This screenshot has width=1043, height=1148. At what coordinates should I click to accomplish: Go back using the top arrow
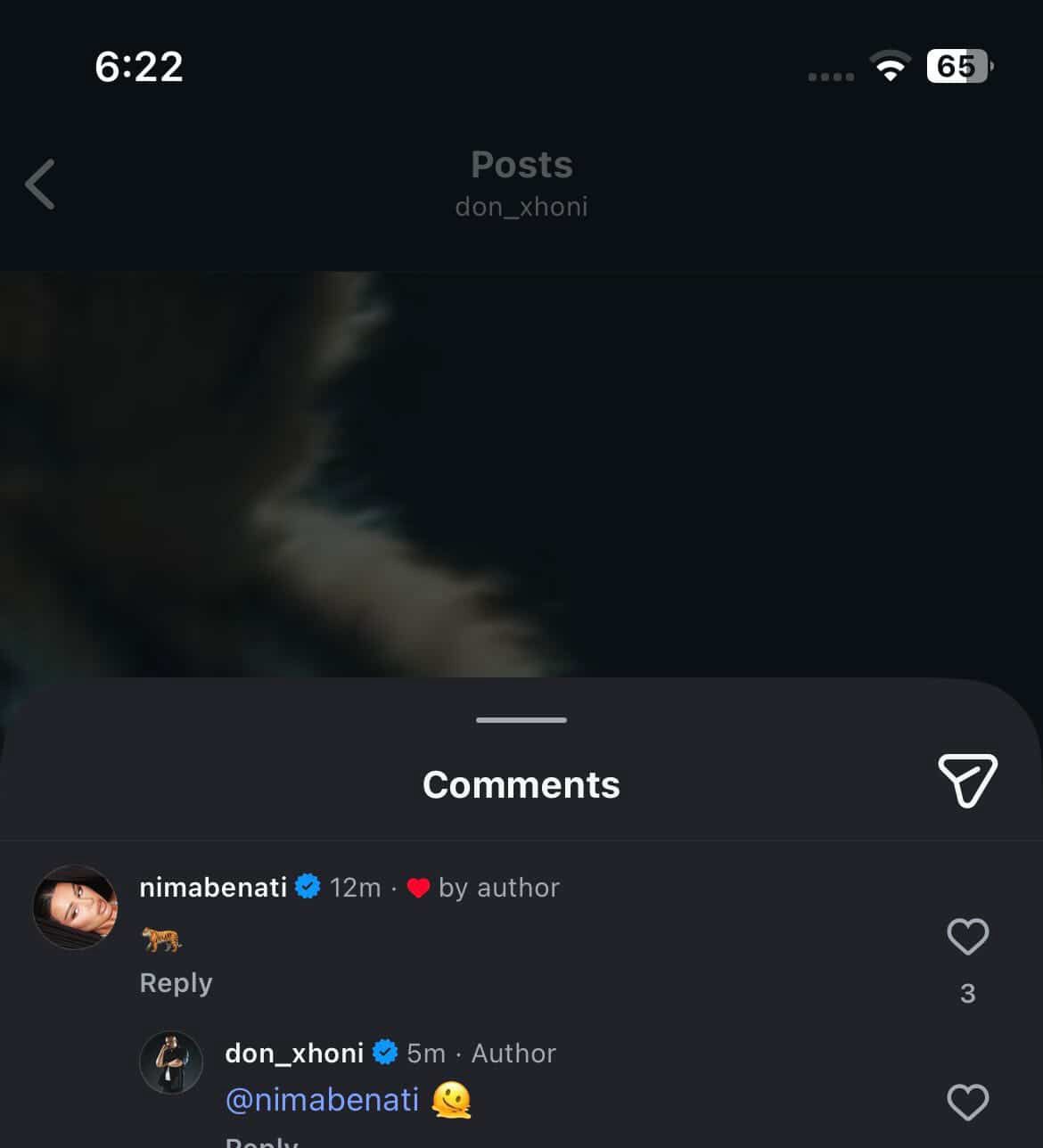coord(40,184)
